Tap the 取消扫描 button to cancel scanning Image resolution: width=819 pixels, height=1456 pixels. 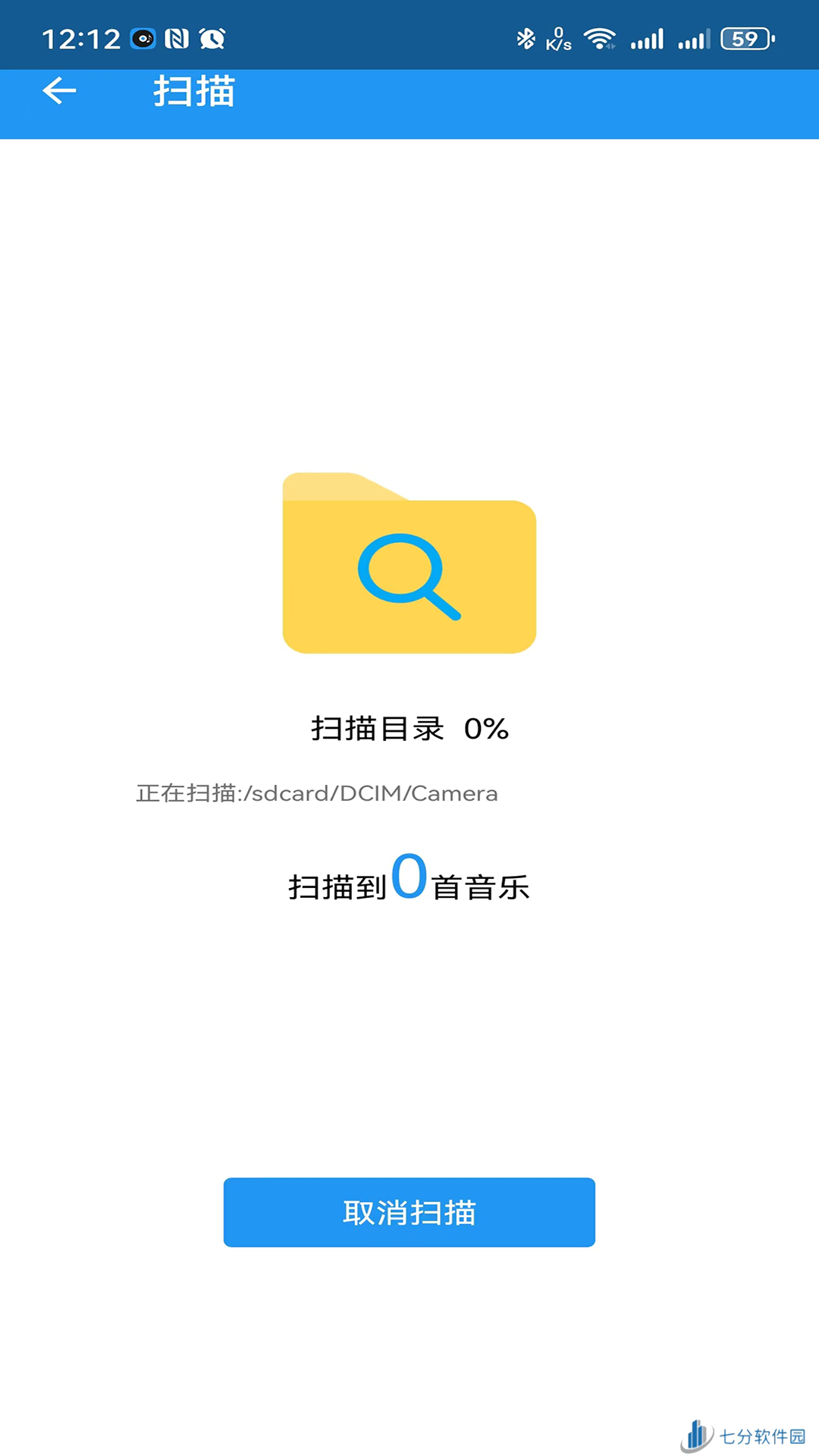pos(409,1212)
